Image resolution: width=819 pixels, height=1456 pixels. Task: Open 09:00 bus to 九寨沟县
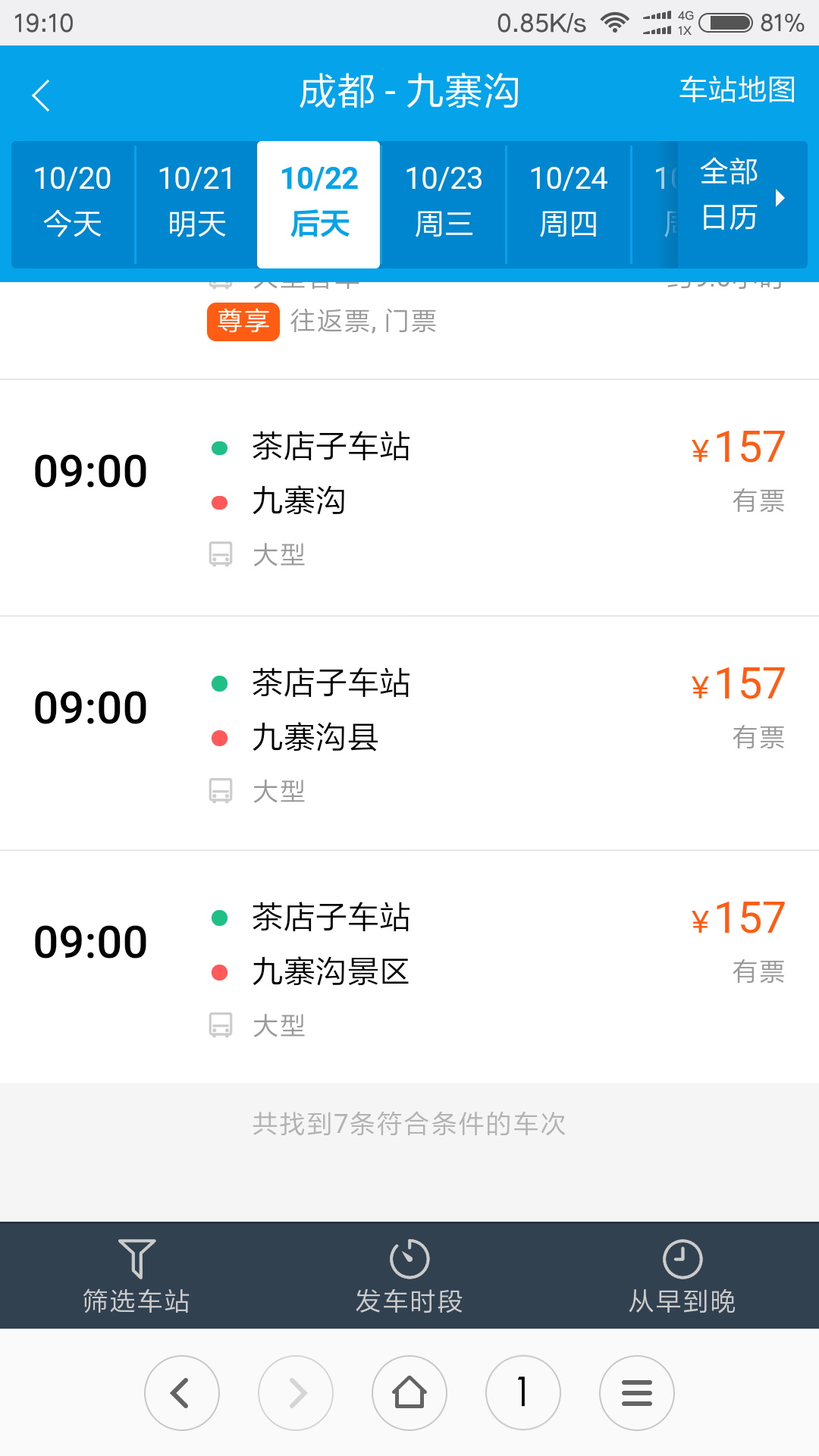pos(409,733)
